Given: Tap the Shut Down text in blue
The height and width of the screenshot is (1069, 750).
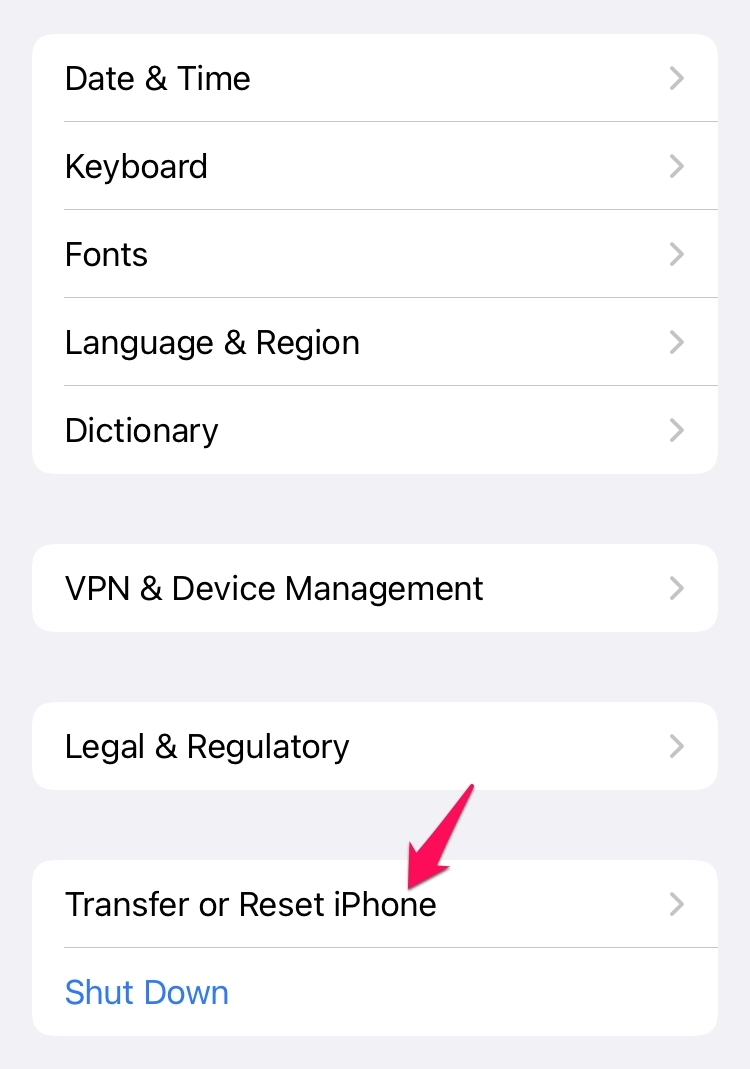Looking at the screenshot, I should coord(146,992).
